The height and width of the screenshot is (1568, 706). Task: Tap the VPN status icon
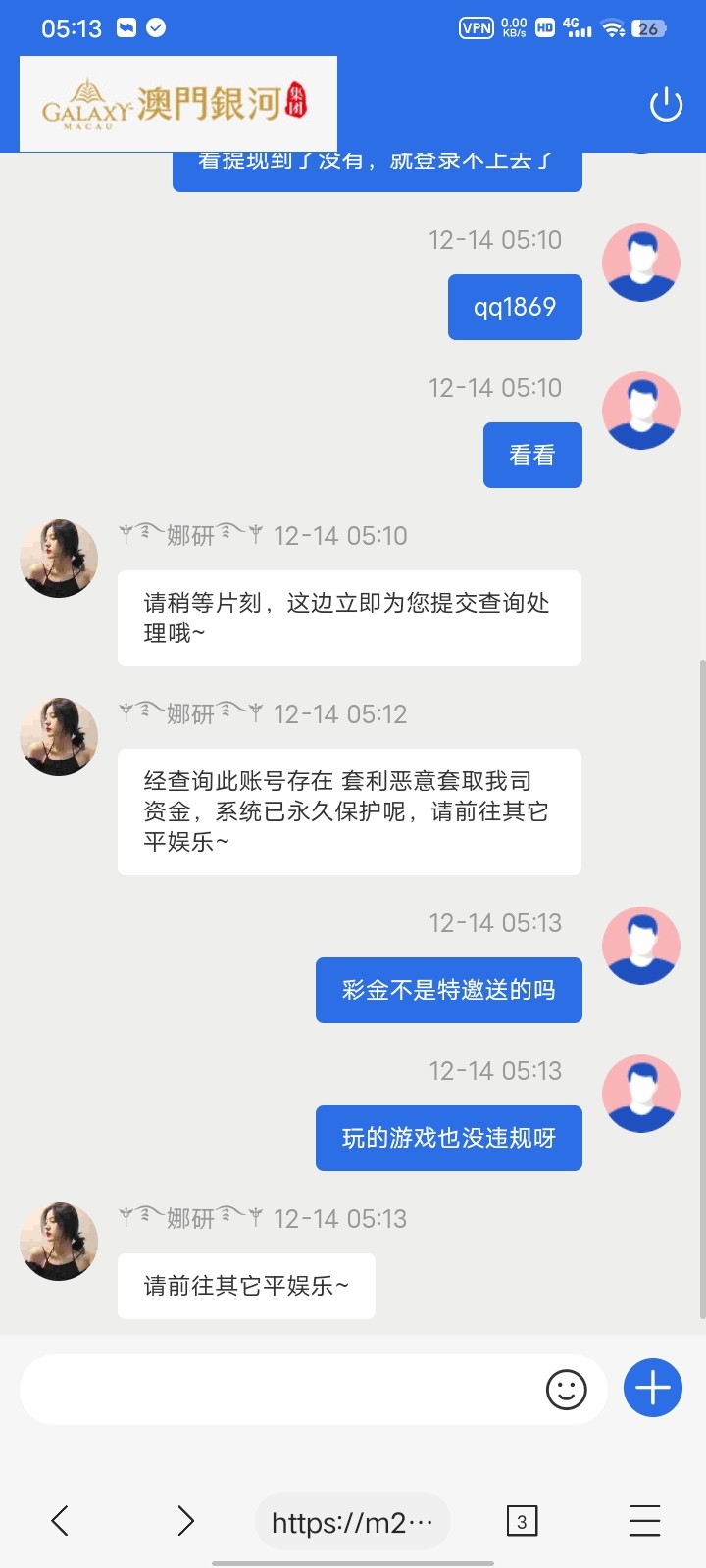477,28
